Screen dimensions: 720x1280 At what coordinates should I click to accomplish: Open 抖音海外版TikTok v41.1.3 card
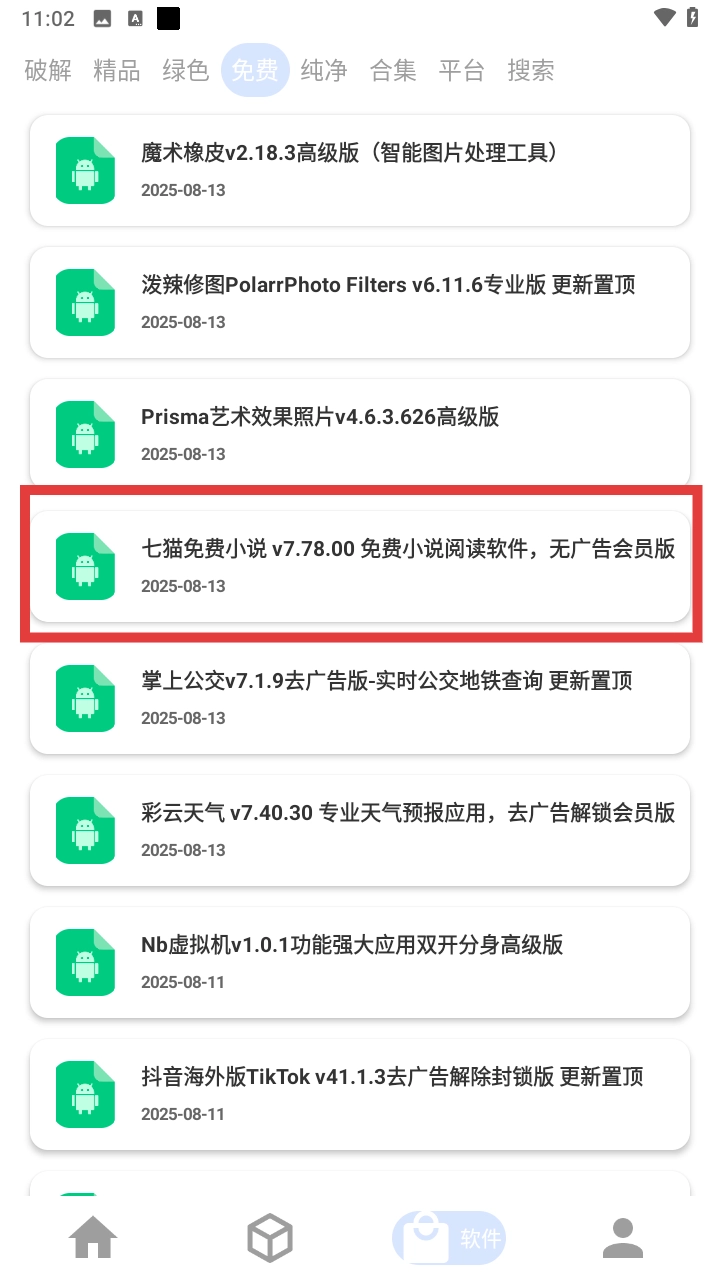click(x=360, y=1094)
